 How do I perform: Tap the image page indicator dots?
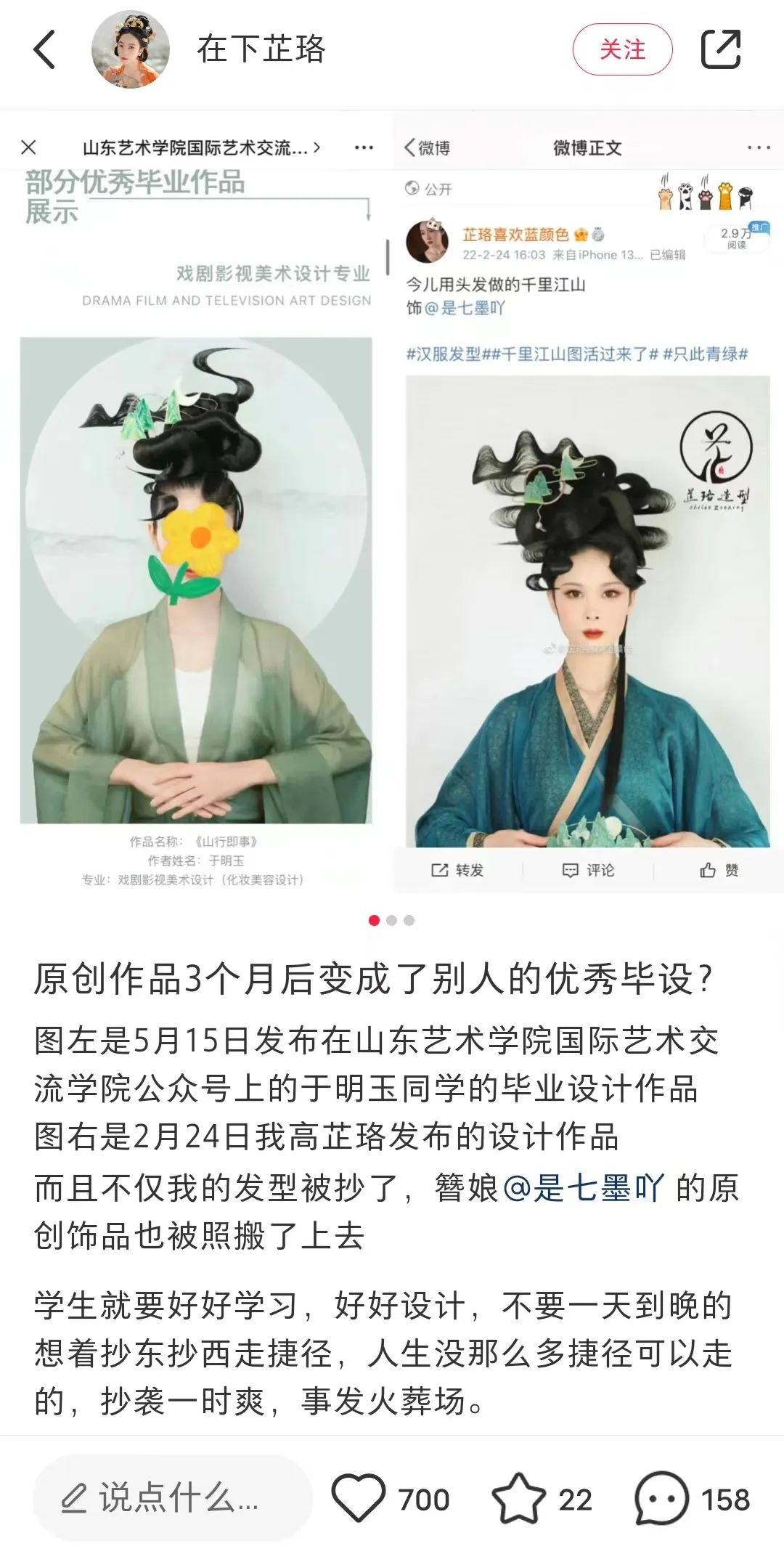coord(392,920)
